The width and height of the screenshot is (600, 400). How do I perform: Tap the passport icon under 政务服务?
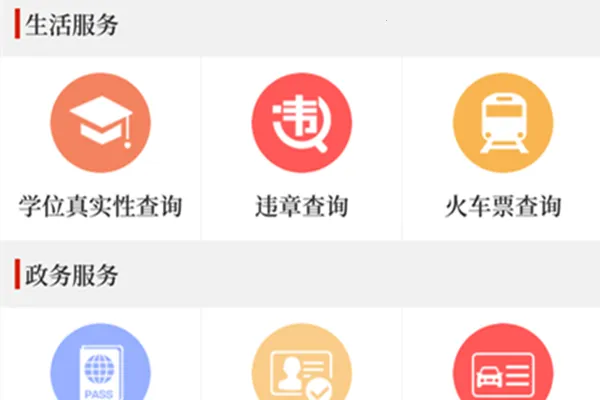pos(100,365)
